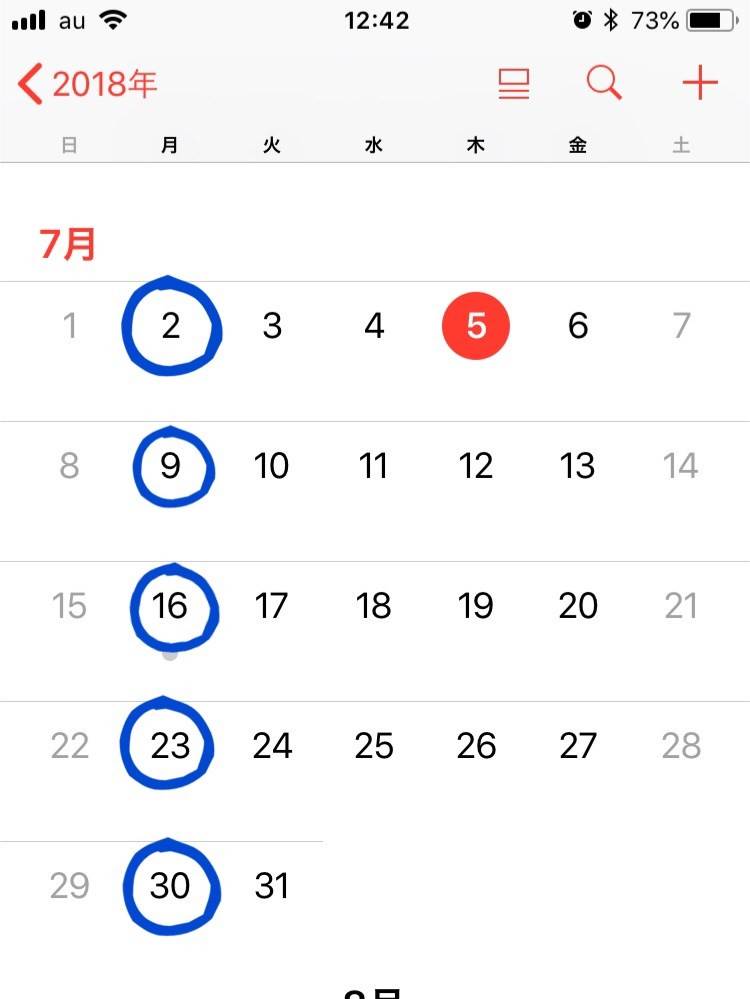
Task: Tap July 23 in the calendar
Action: coord(171,746)
